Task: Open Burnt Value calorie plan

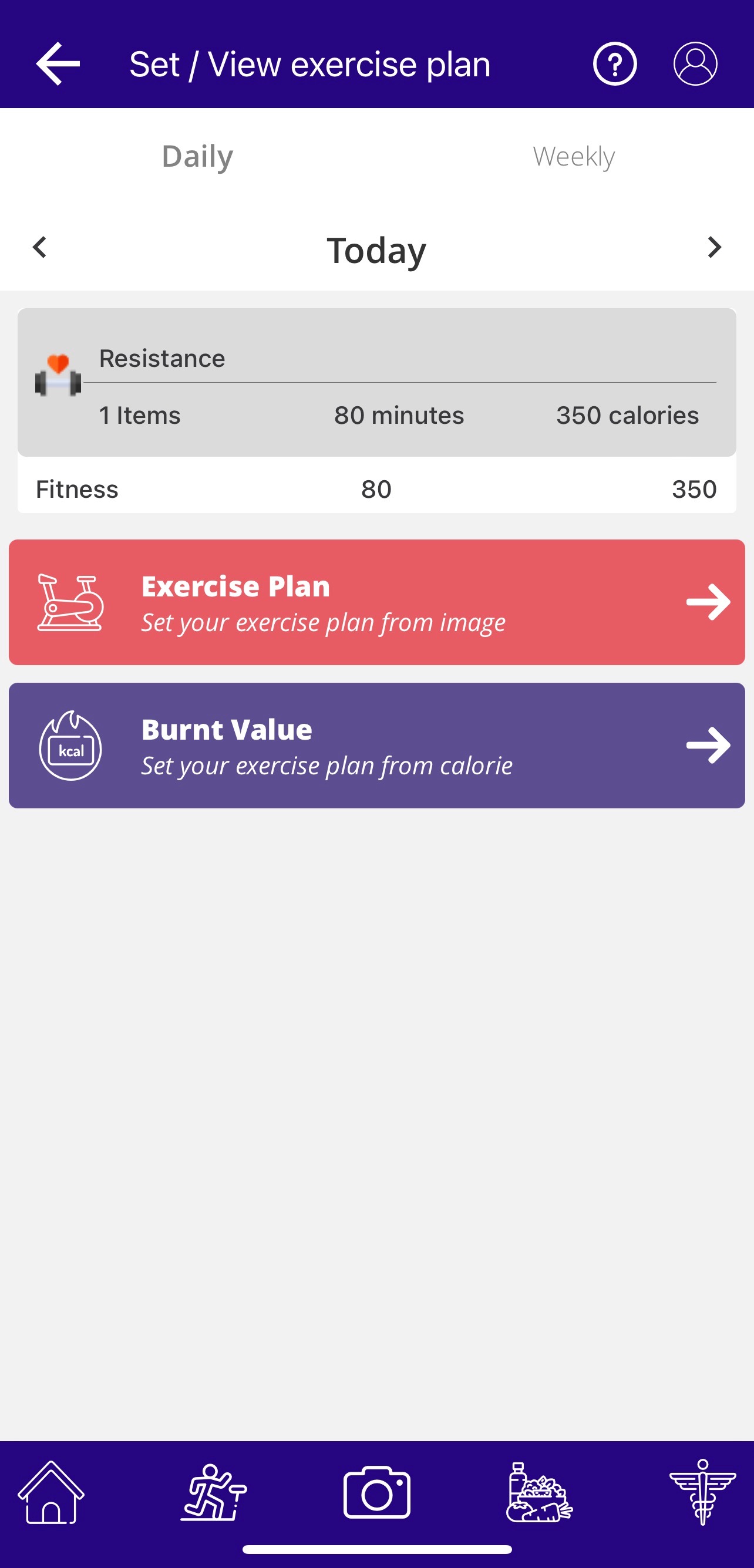Action: (x=376, y=745)
